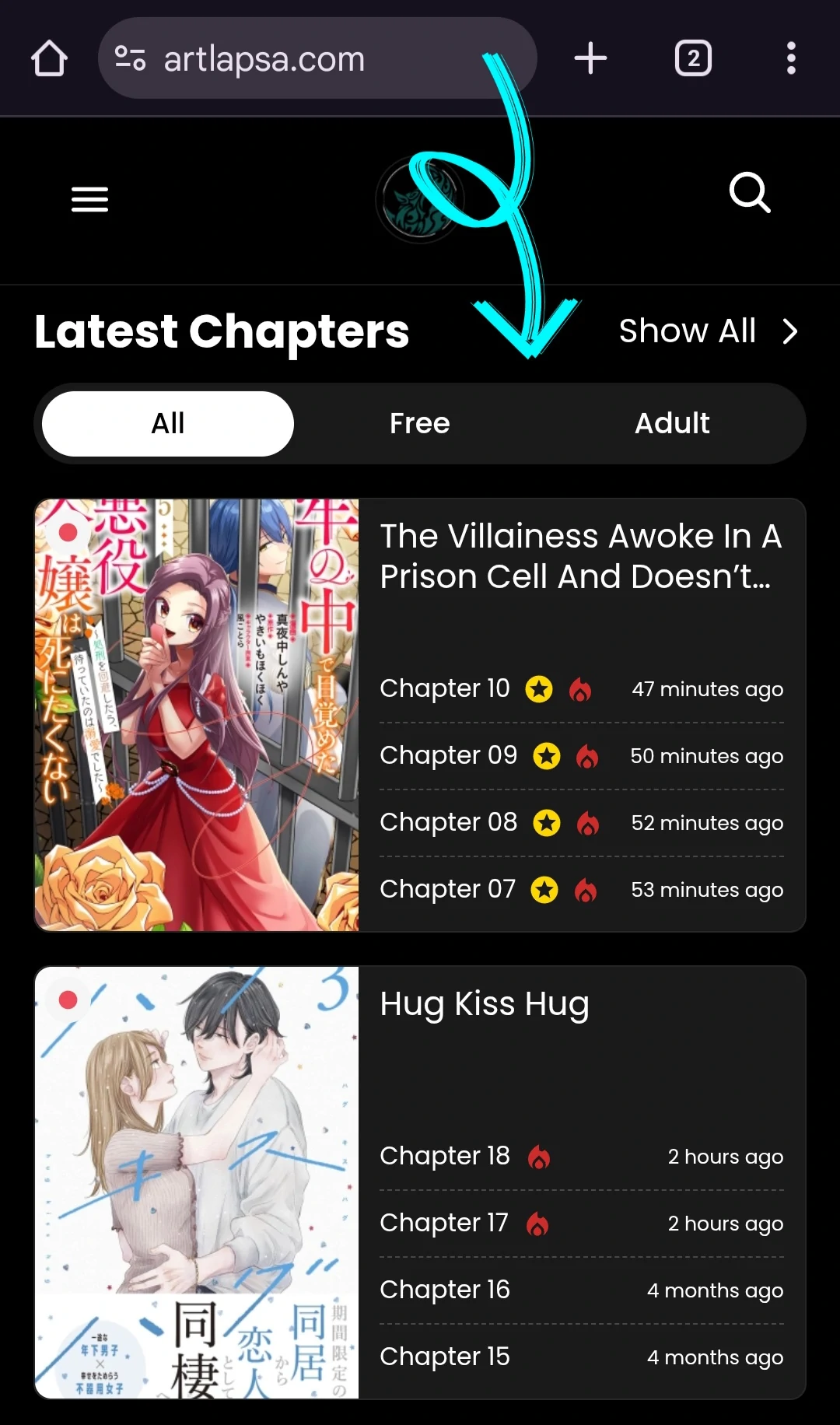Open Chapter 15 of Hug Kiss Hug

581,1357
